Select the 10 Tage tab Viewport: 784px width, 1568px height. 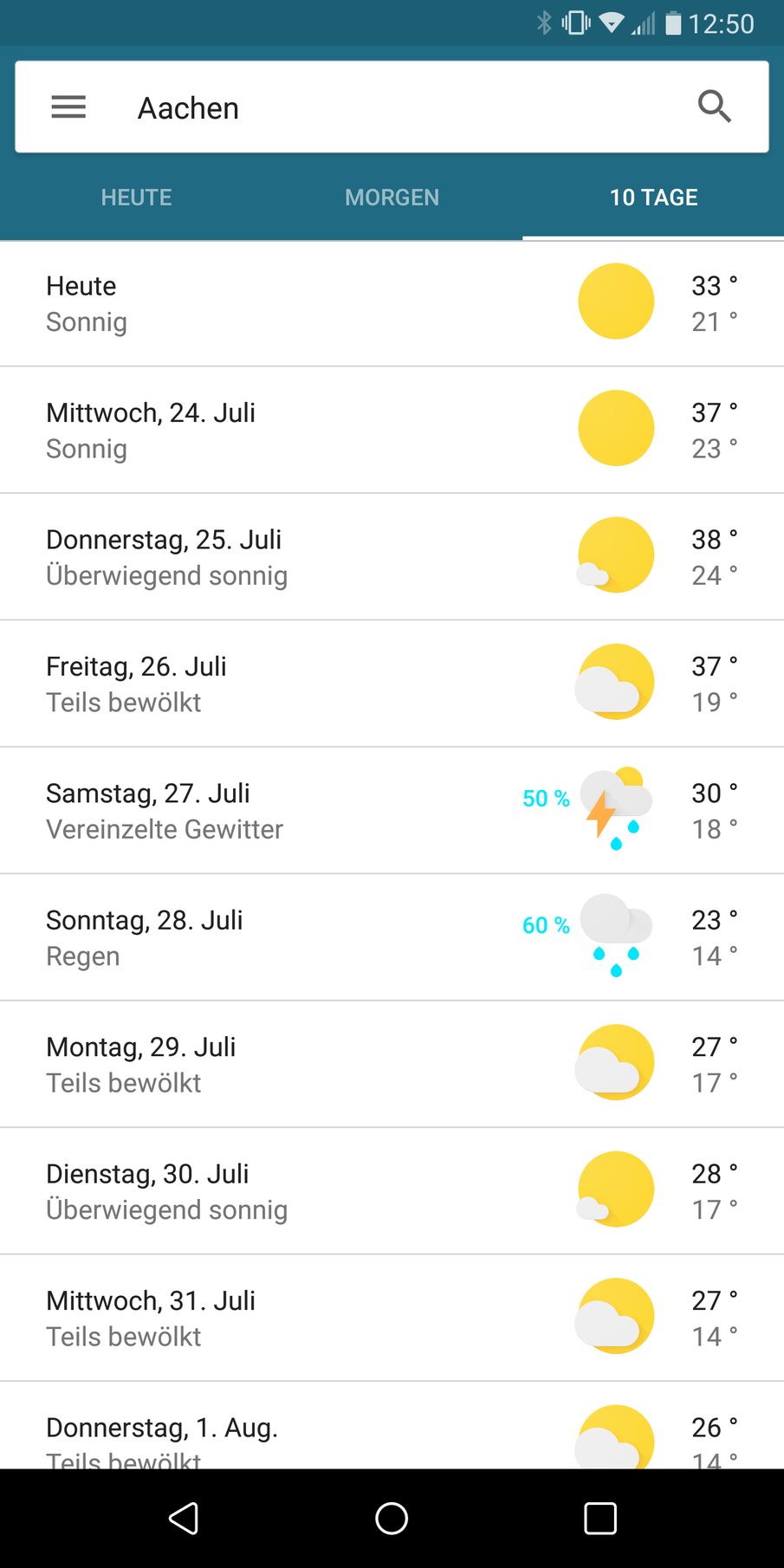tap(653, 198)
